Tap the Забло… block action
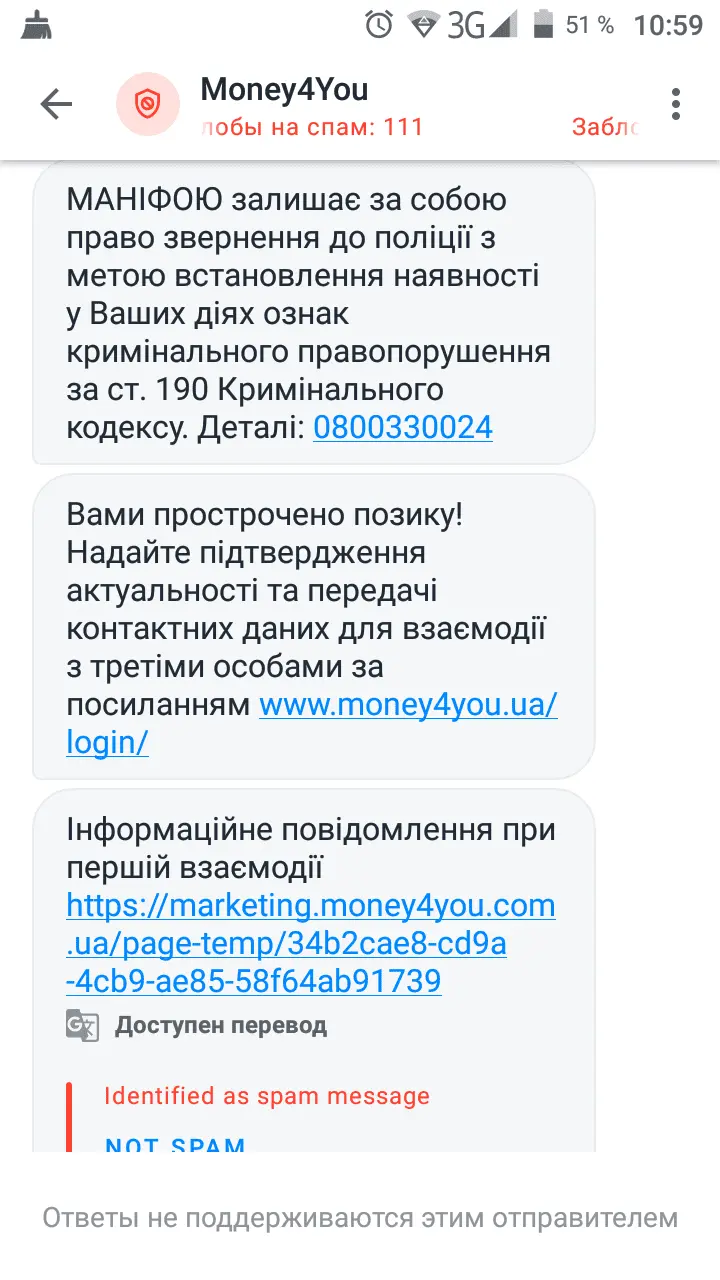 [x=604, y=127]
